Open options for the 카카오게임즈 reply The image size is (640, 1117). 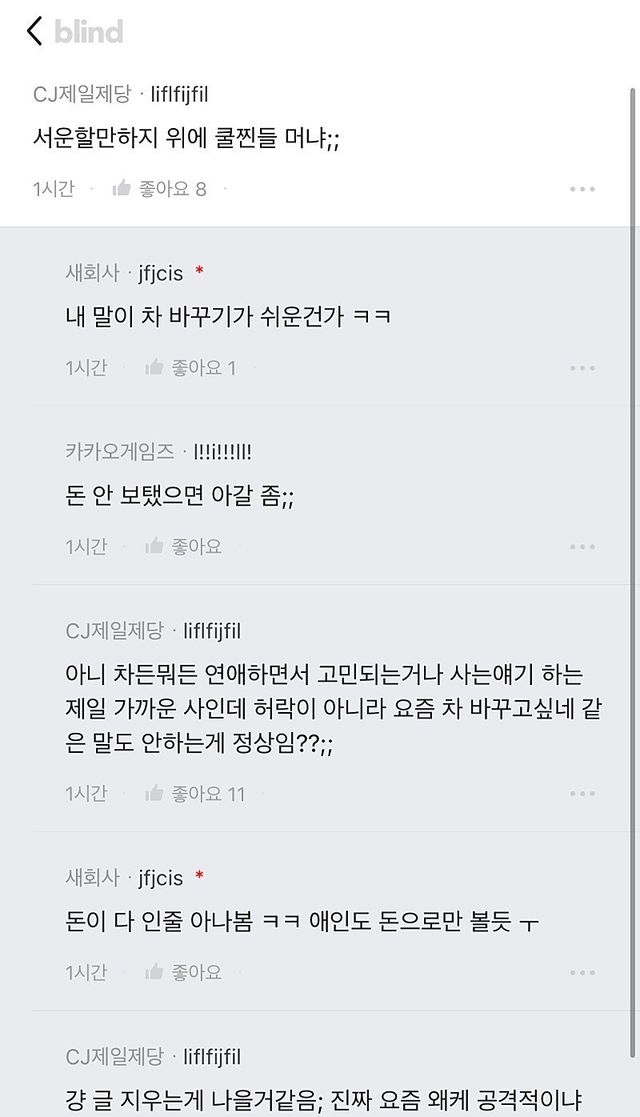pyautogui.click(x=582, y=547)
